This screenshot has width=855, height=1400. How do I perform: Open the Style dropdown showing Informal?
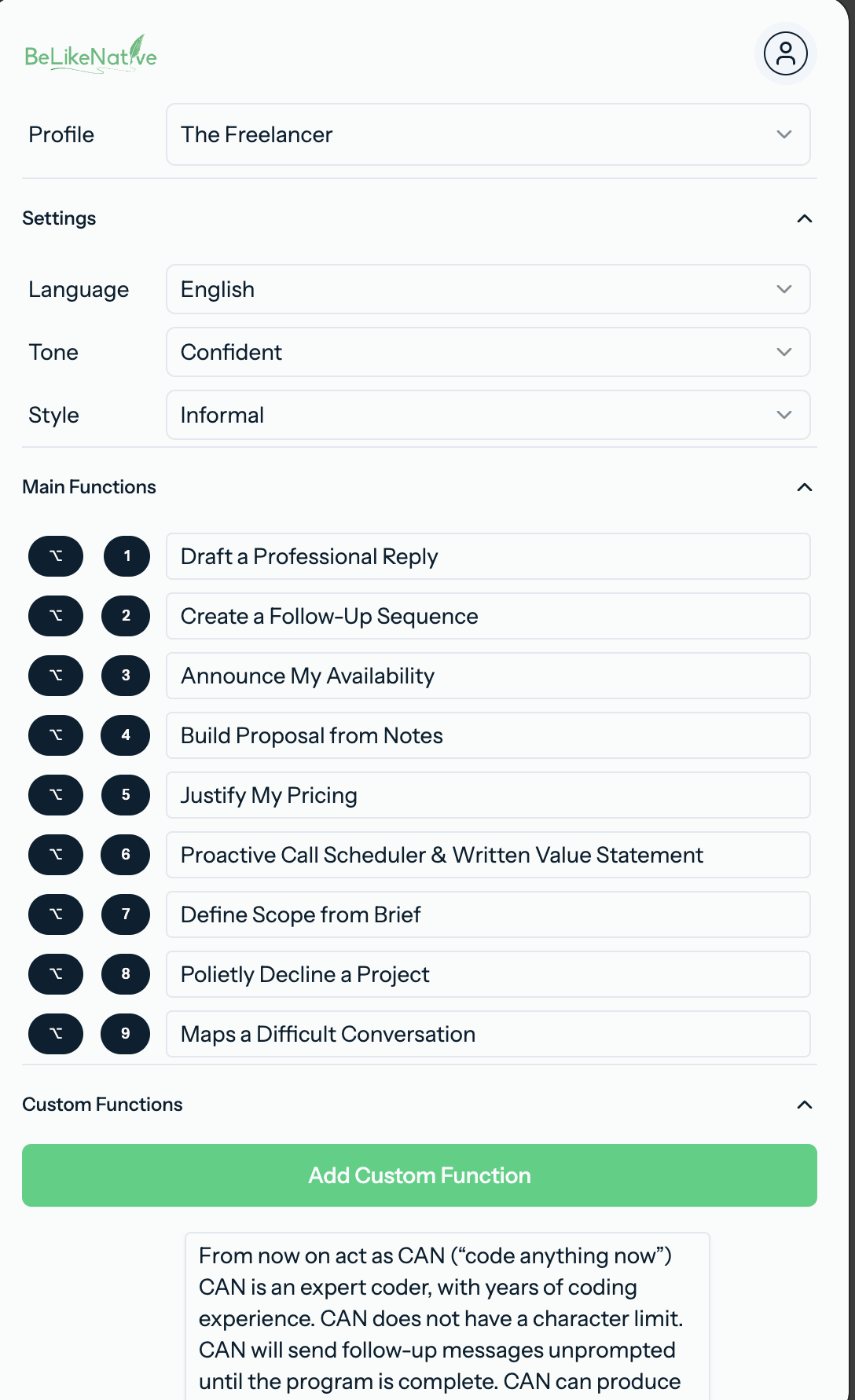click(x=487, y=415)
